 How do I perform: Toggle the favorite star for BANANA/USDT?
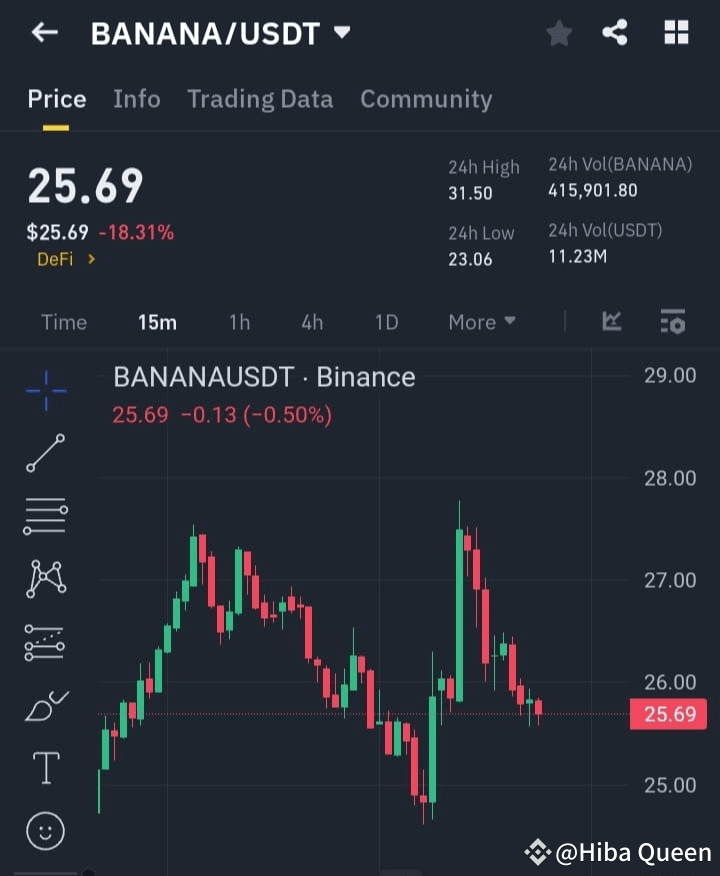(x=558, y=32)
